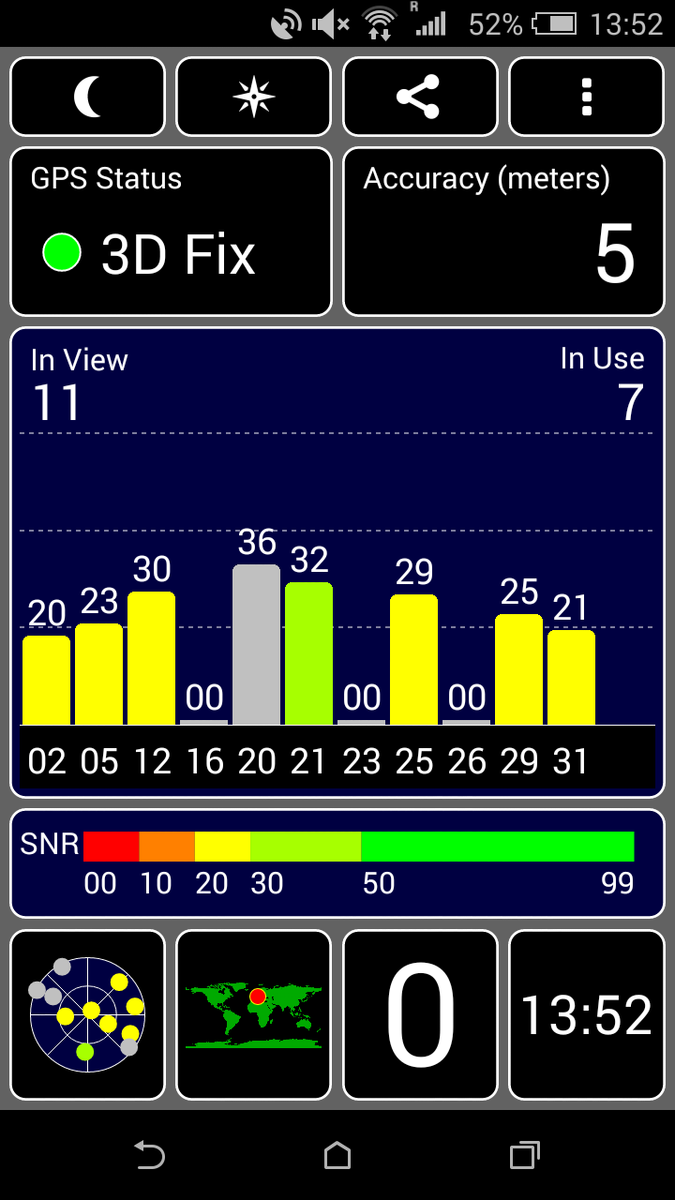This screenshot has width=675, height=1200.
Task: Open the world map location tile
Action: click(x=253, y=1014)
